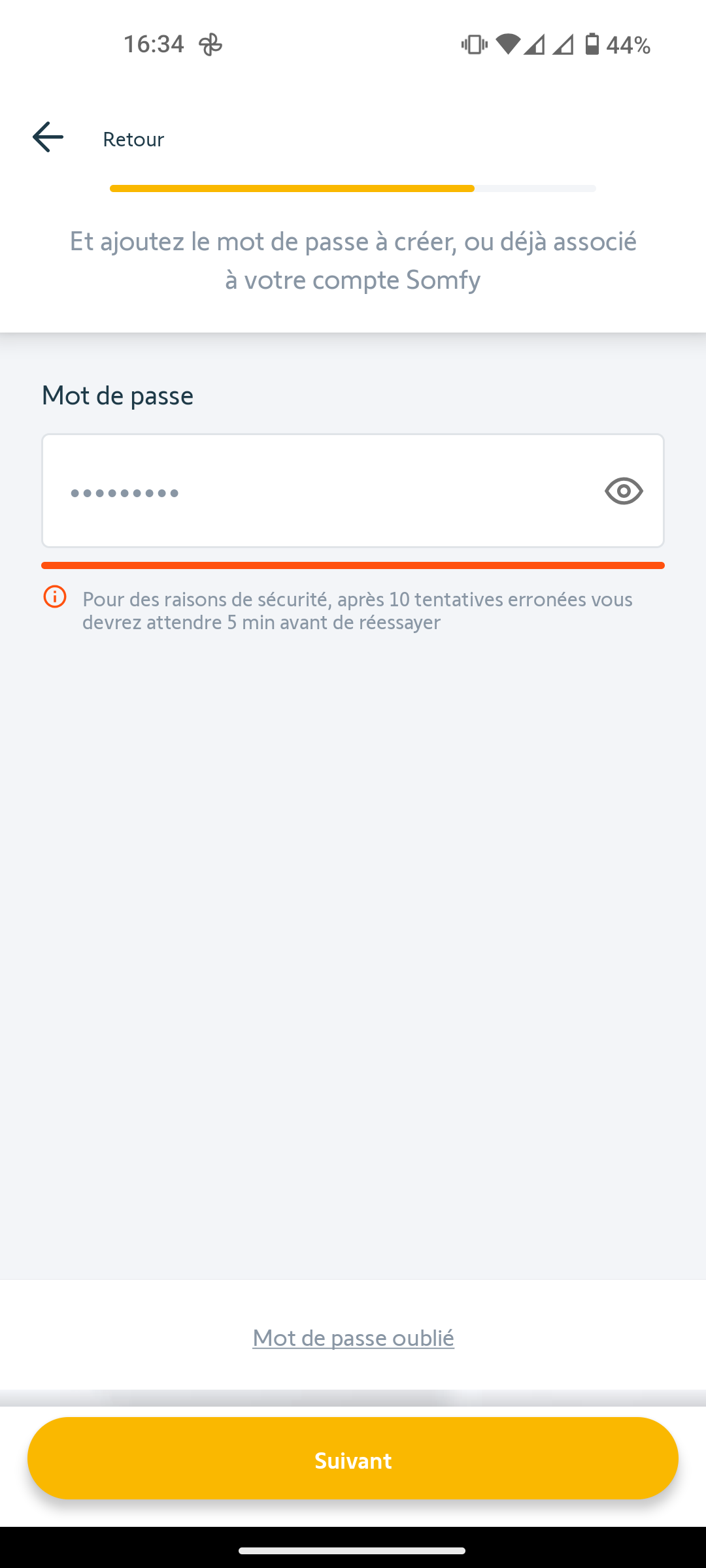
Task: Open the Mot de passe oublié link
Action: [x=353, y=1337]
